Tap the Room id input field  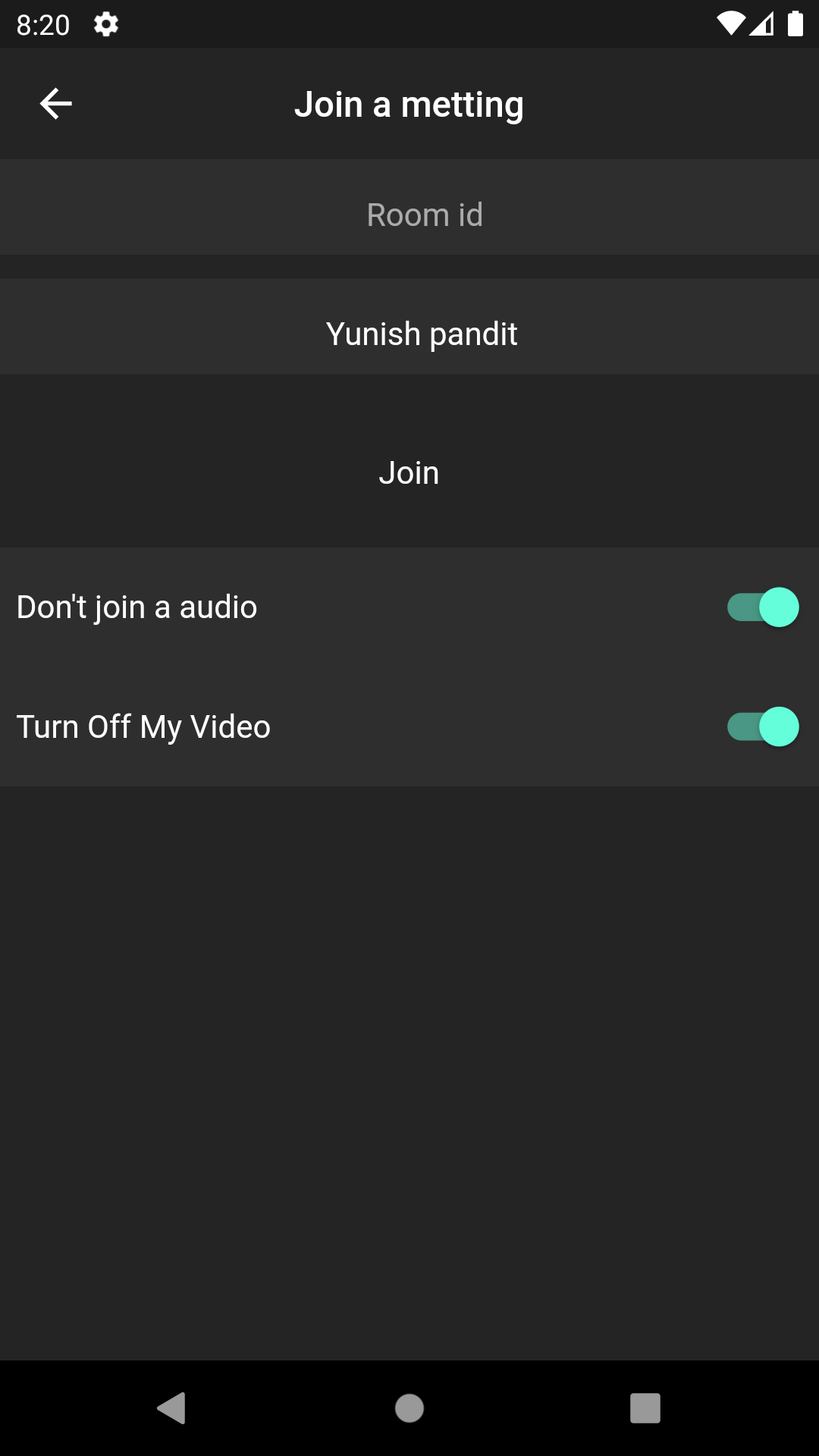[x=409, y=214]
